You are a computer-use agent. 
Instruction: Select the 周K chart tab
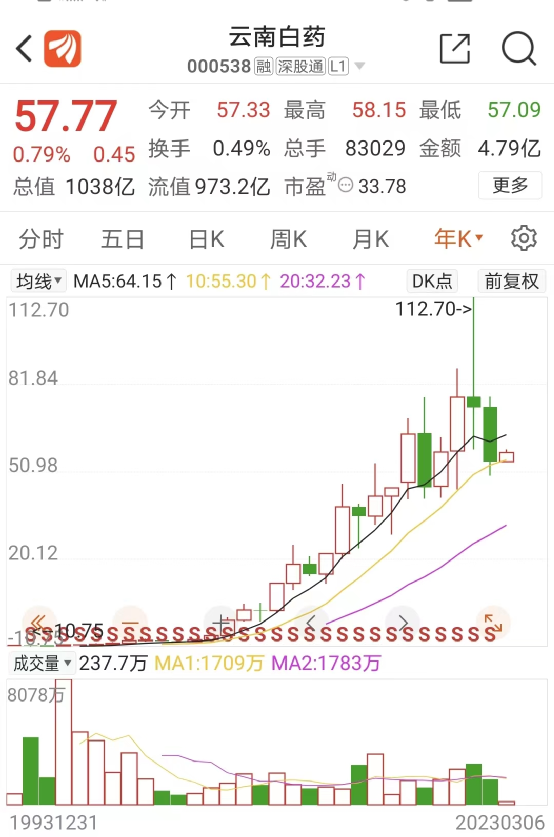pos(288,239)
